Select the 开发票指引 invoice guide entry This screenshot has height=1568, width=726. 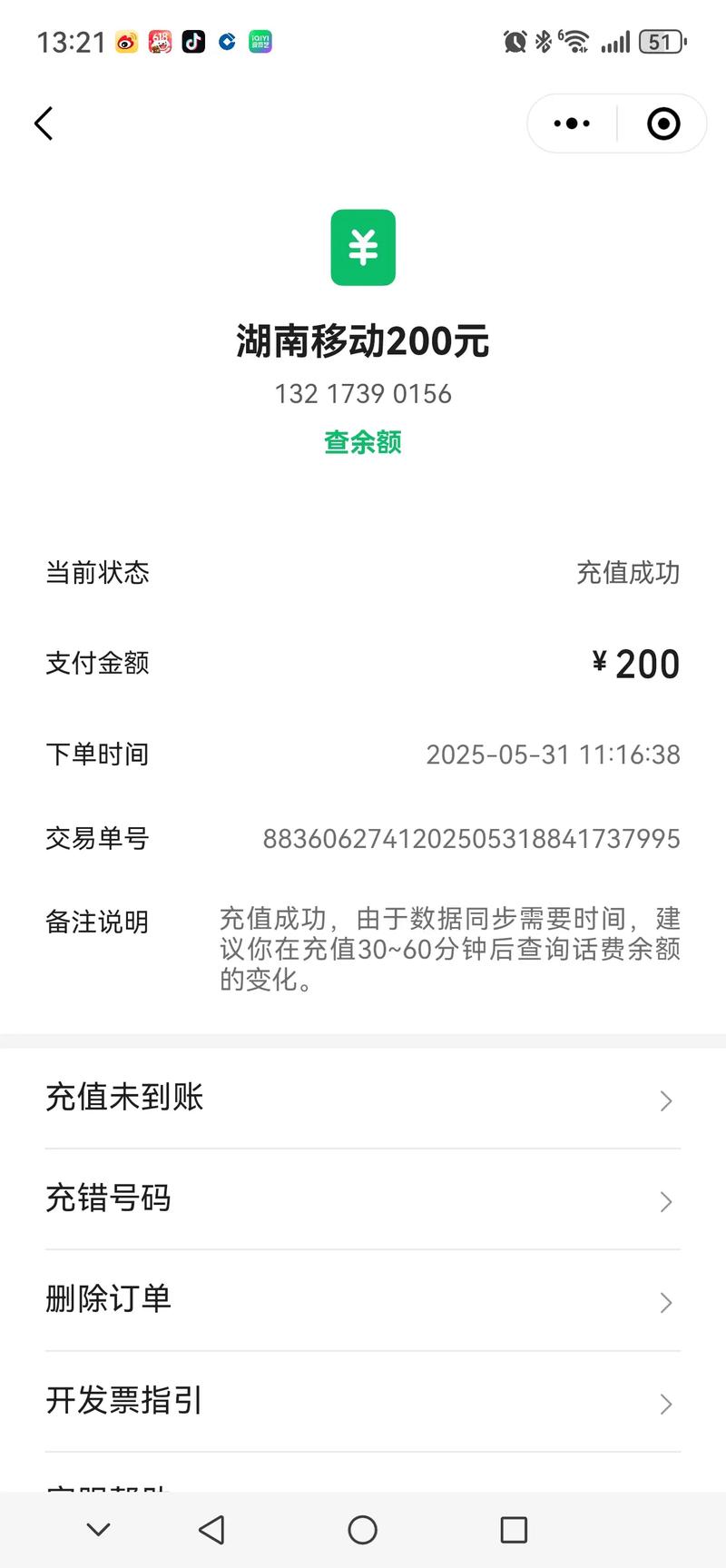click(x=123, y=1401)
